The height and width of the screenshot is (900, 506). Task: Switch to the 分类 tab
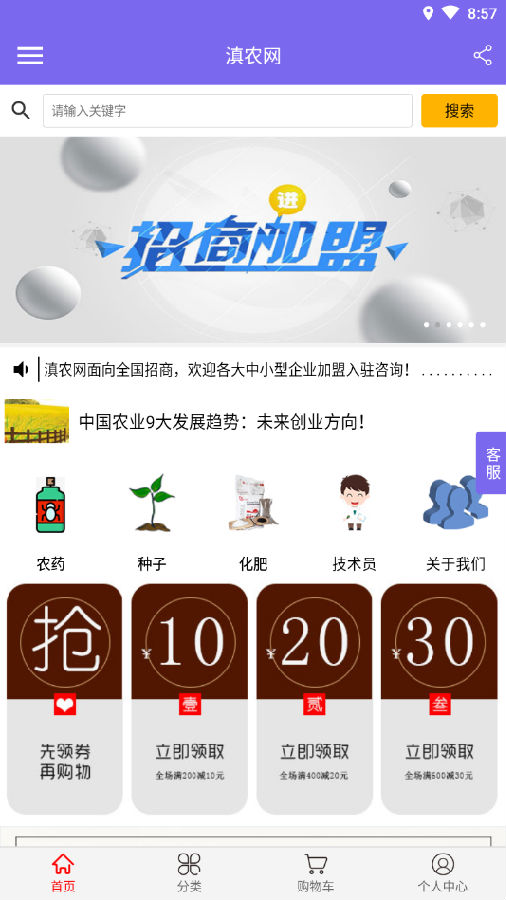click(x=189, y=872)
